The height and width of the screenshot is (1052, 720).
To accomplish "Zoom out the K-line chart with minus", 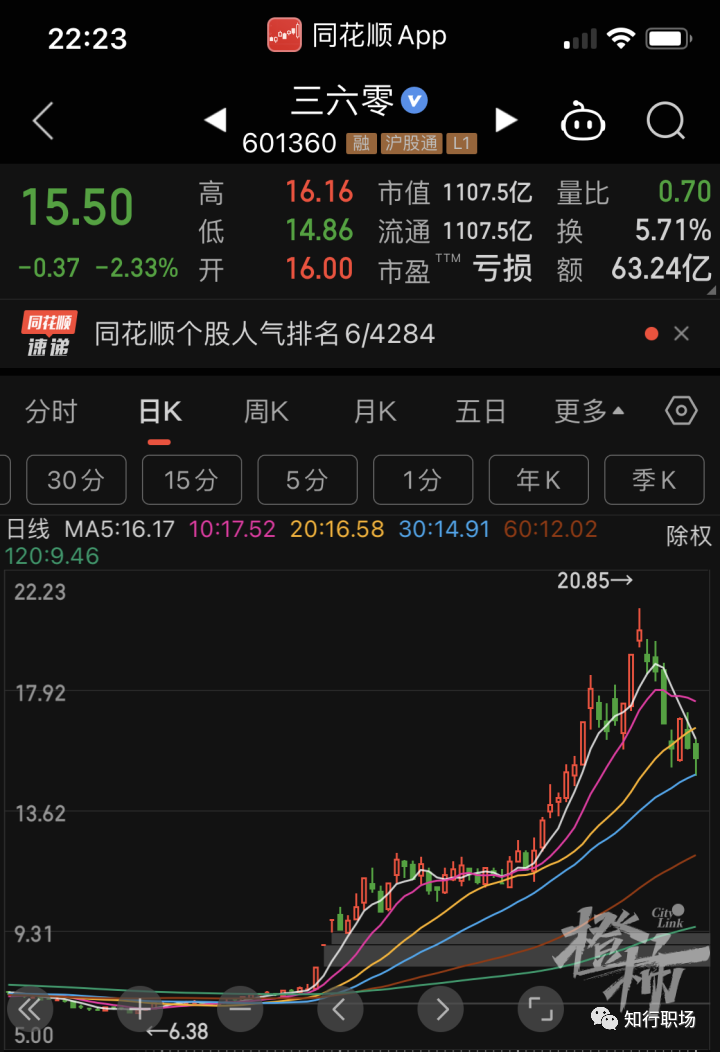I will (x=240, y=1008).
